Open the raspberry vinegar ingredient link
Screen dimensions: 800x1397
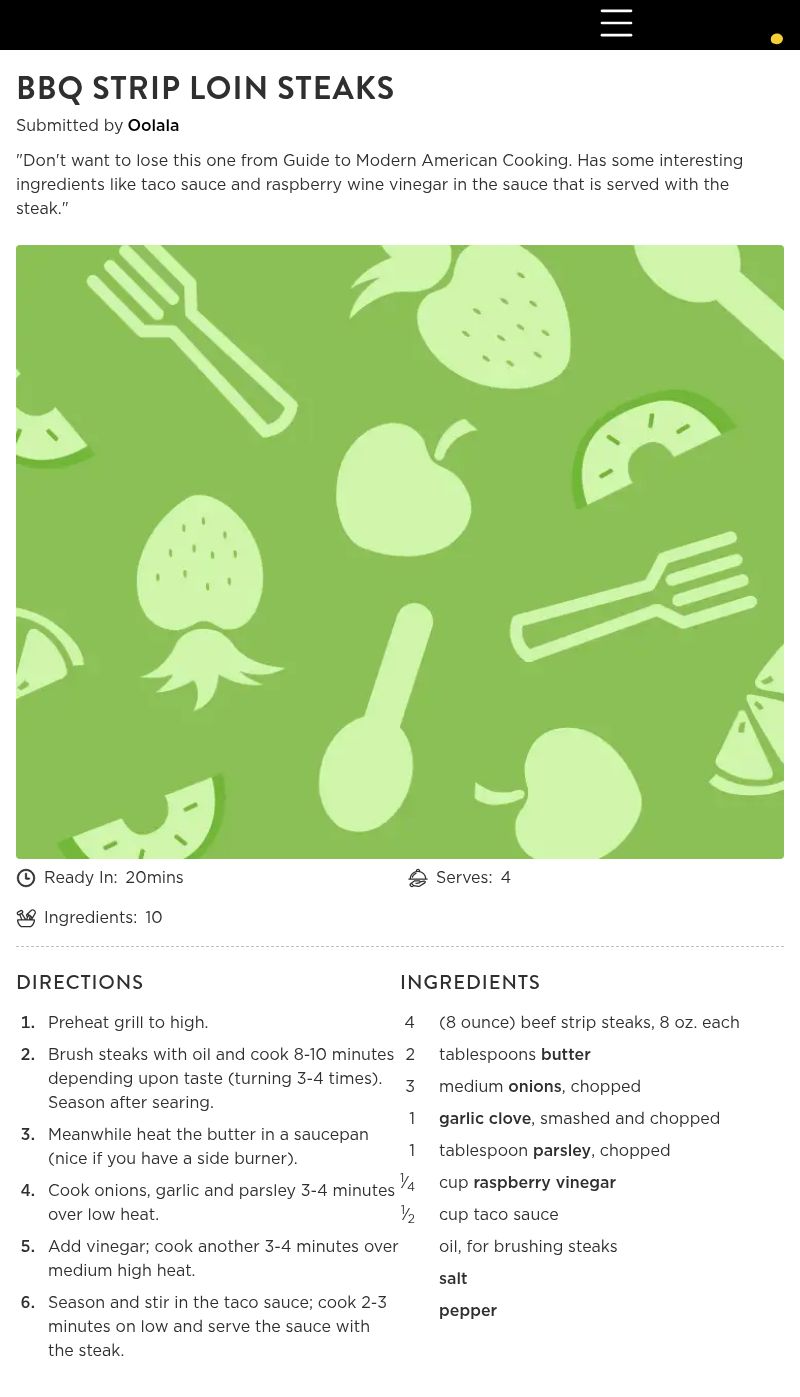pyautogui.click(x=544, y=1183)
